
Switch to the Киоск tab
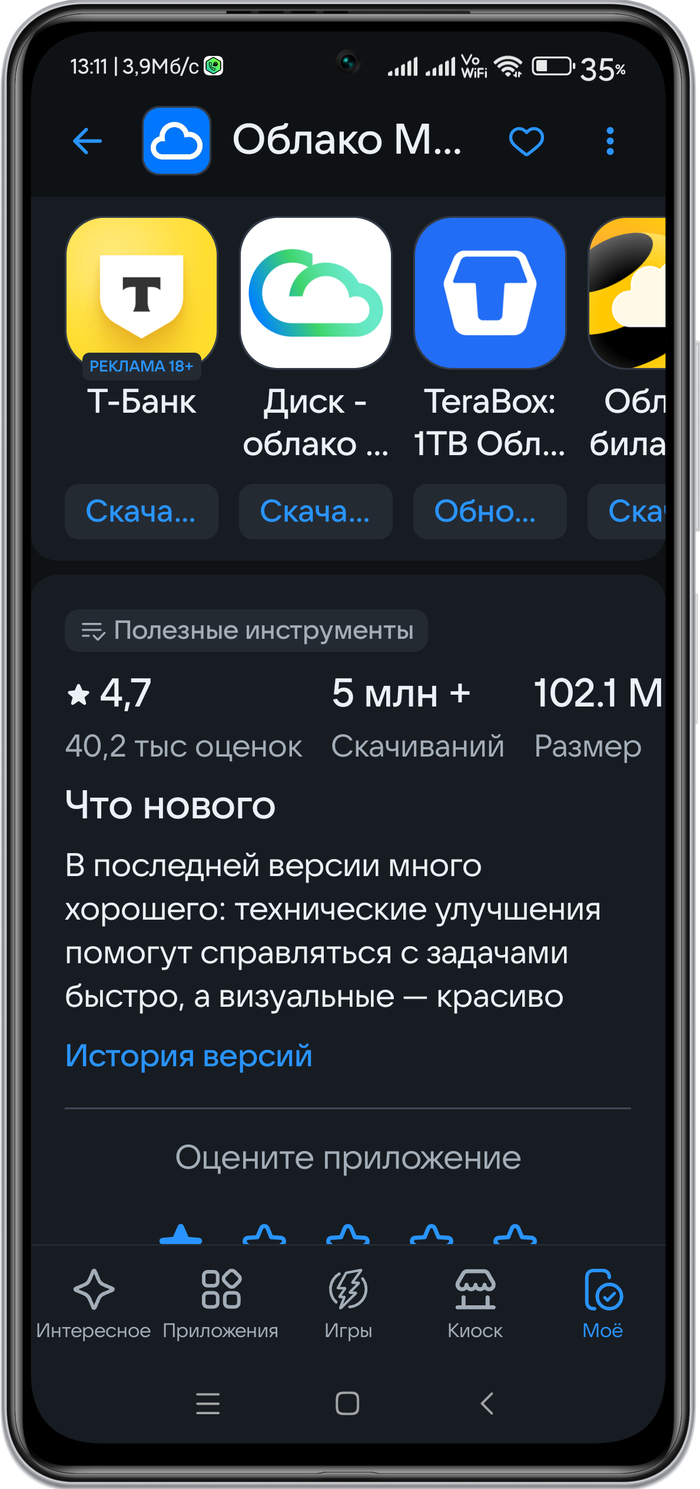coord(475,1304)
